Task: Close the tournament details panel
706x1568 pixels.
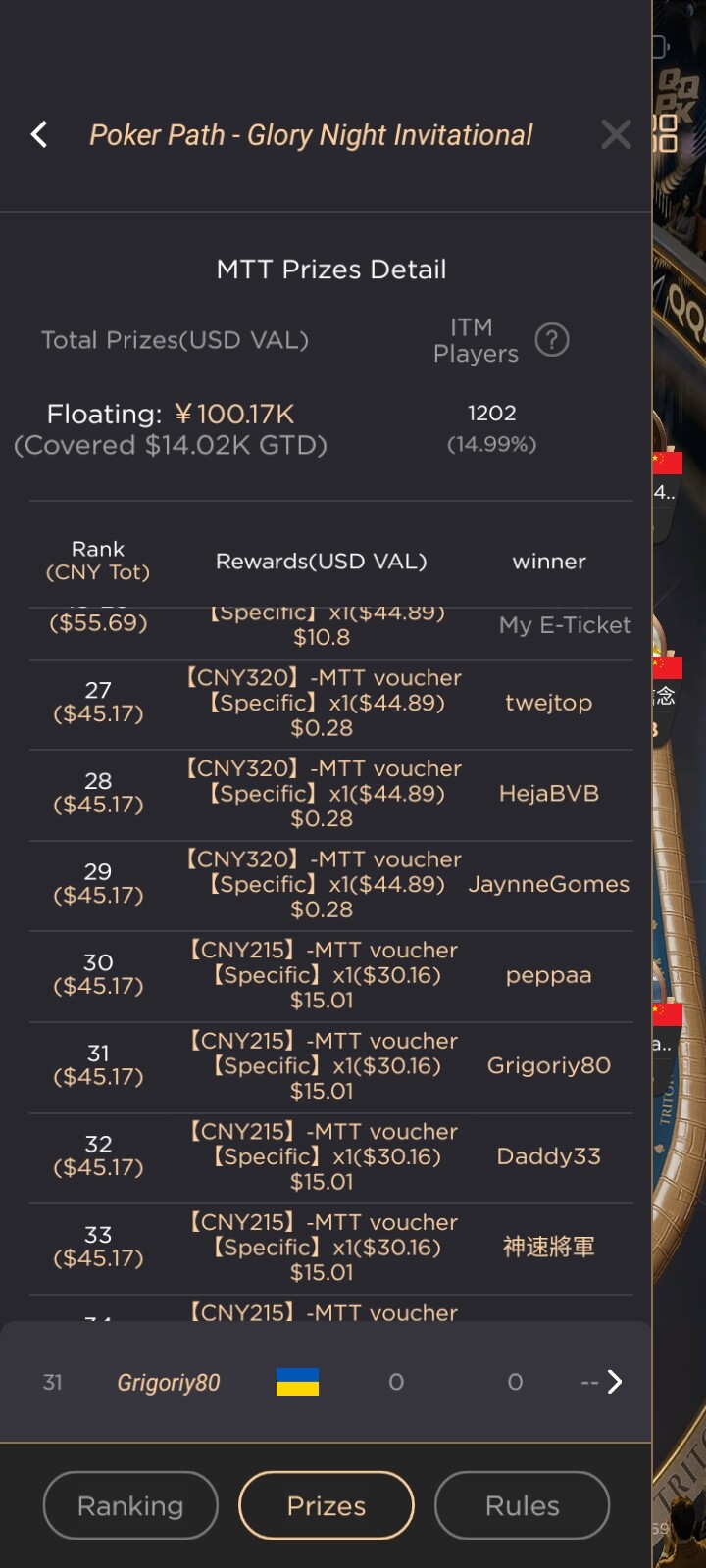Action: click(616, 134)
